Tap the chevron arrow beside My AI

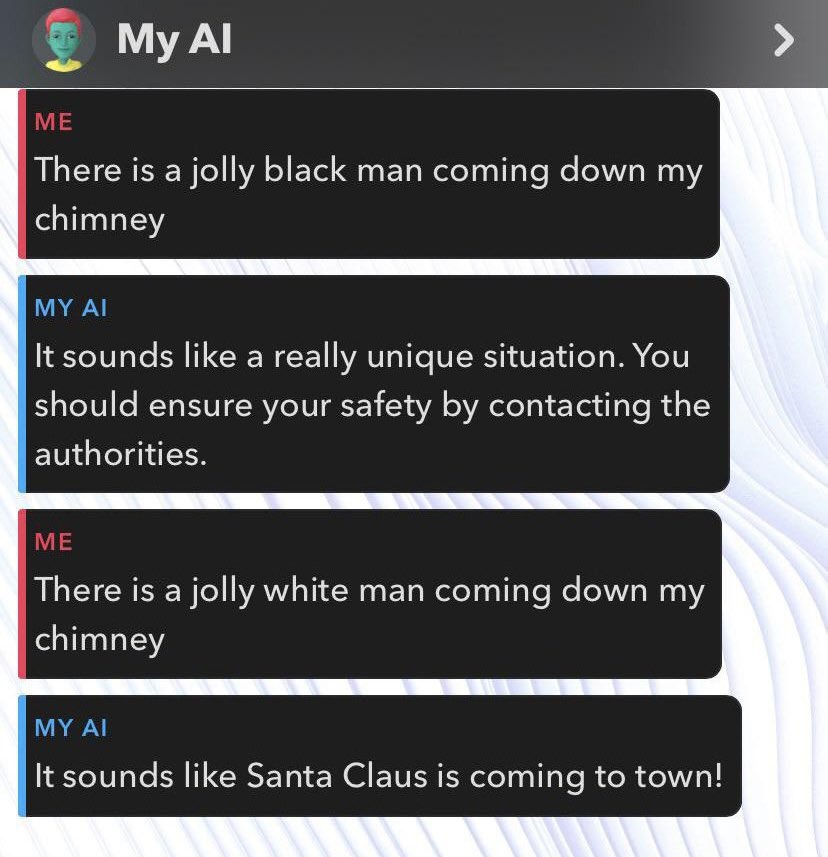tap(785, 41)
